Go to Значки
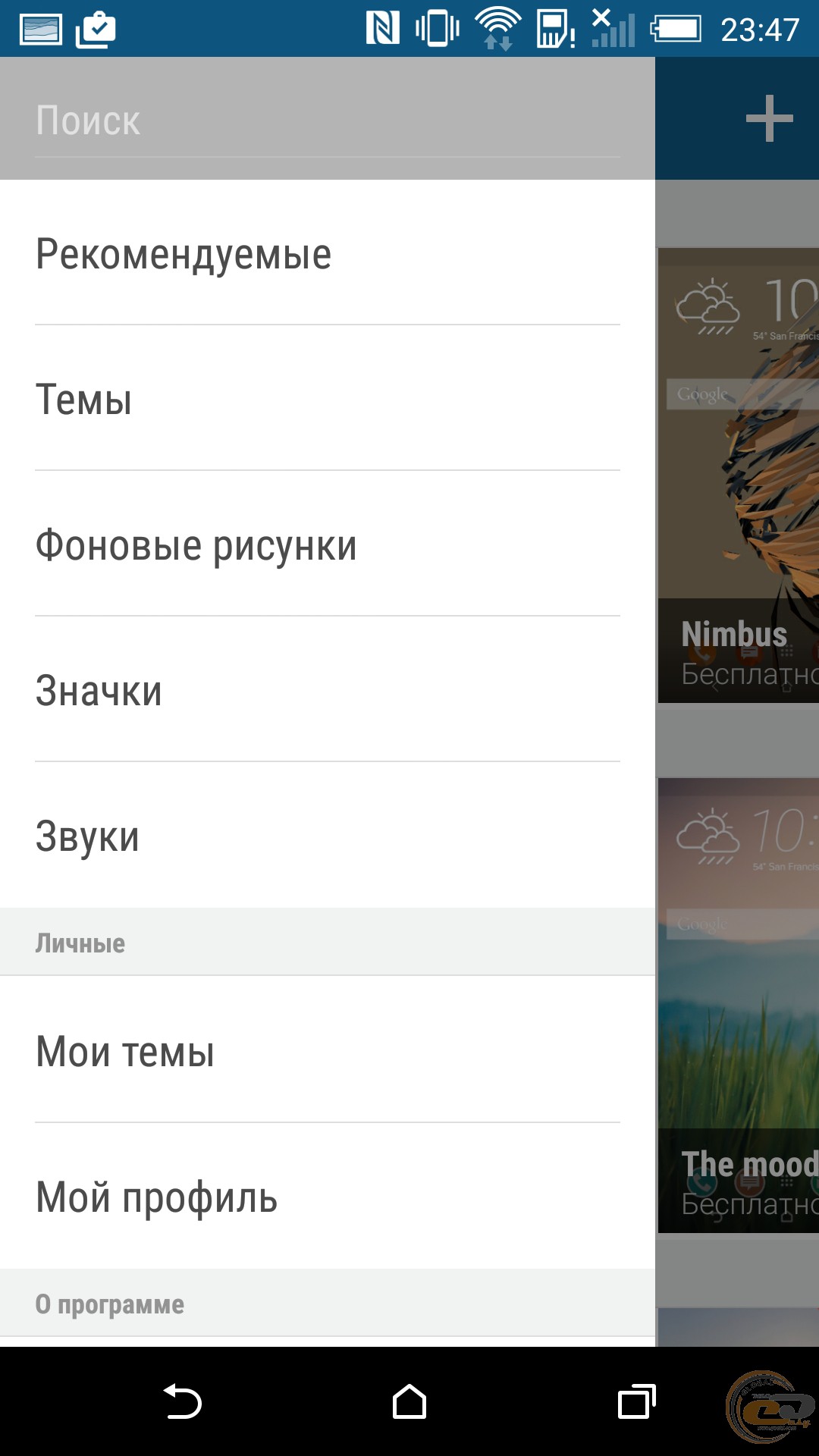This screenshot has height=1456, width=819. [328, 690]
